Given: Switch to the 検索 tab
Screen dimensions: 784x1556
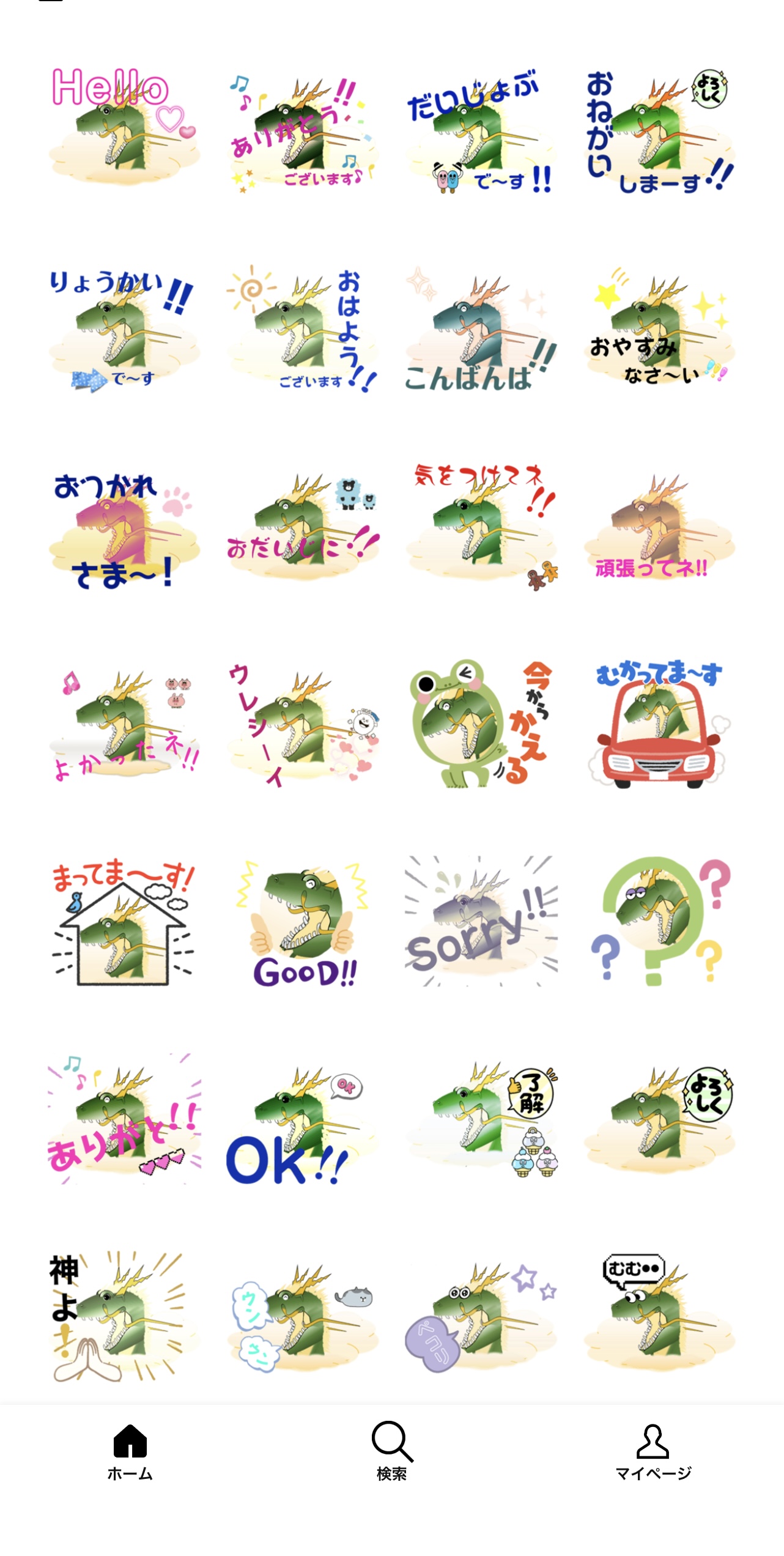Looking at the screenshot, I should coord(392,1452).
